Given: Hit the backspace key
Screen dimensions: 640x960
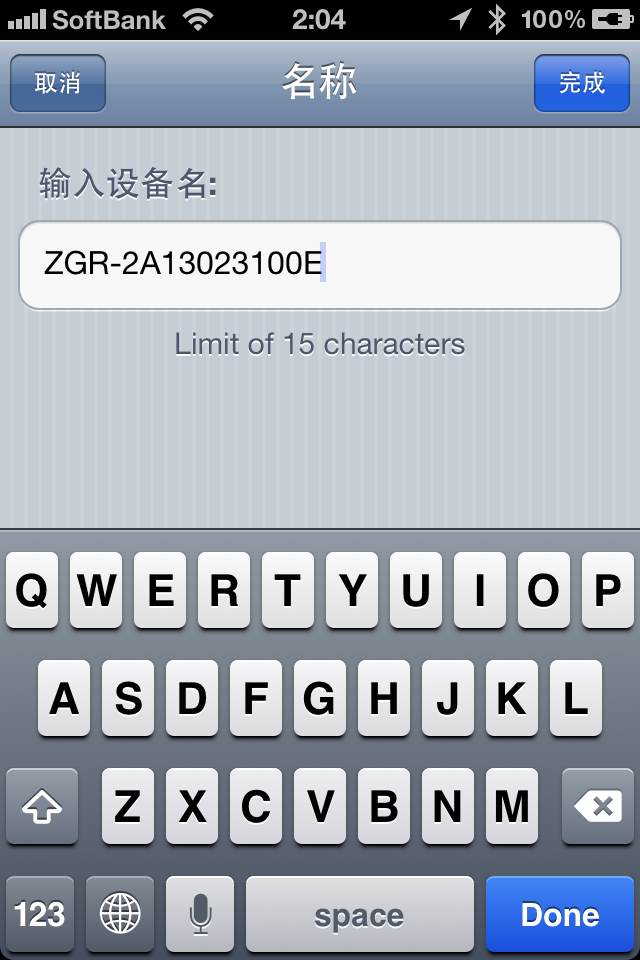Looking at the screenshot, I should pyautogui.click(x=597, y=806).
